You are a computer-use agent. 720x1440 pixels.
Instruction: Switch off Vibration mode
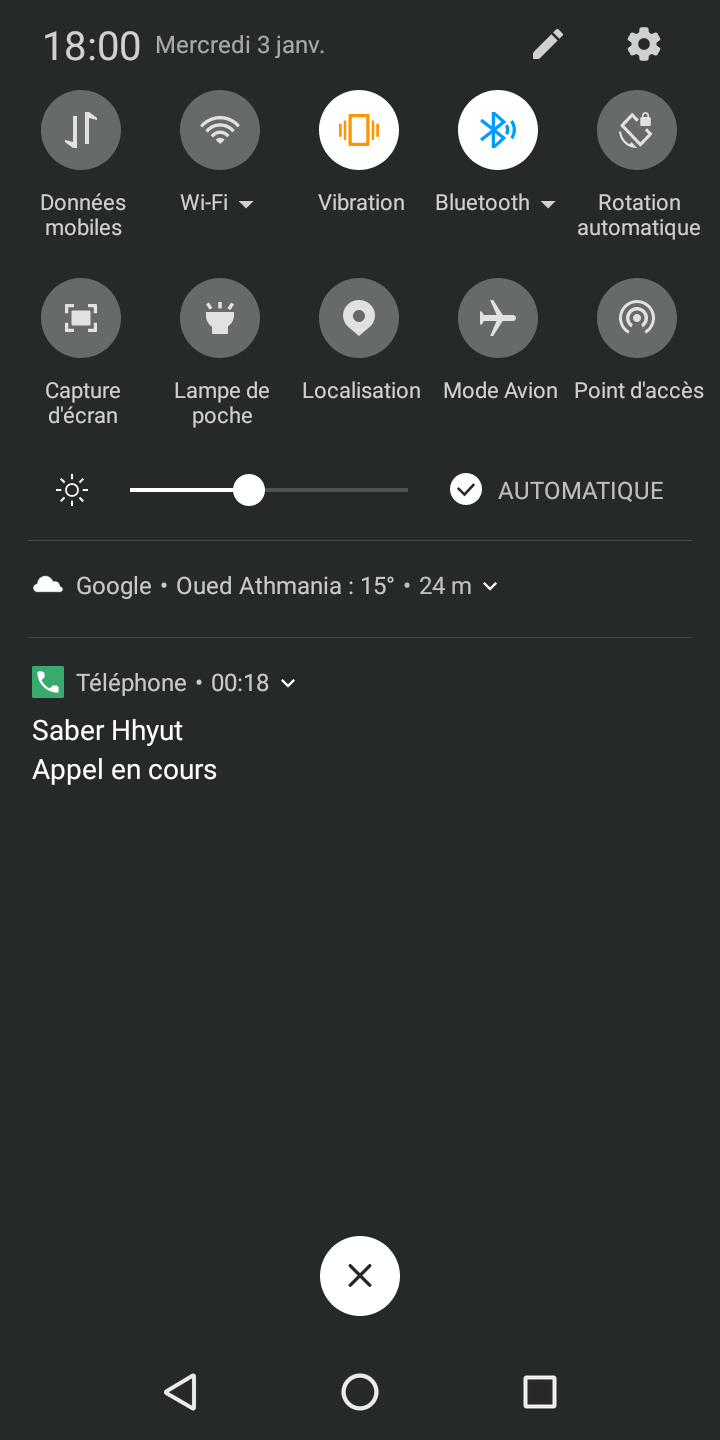[x=359, y=130]
